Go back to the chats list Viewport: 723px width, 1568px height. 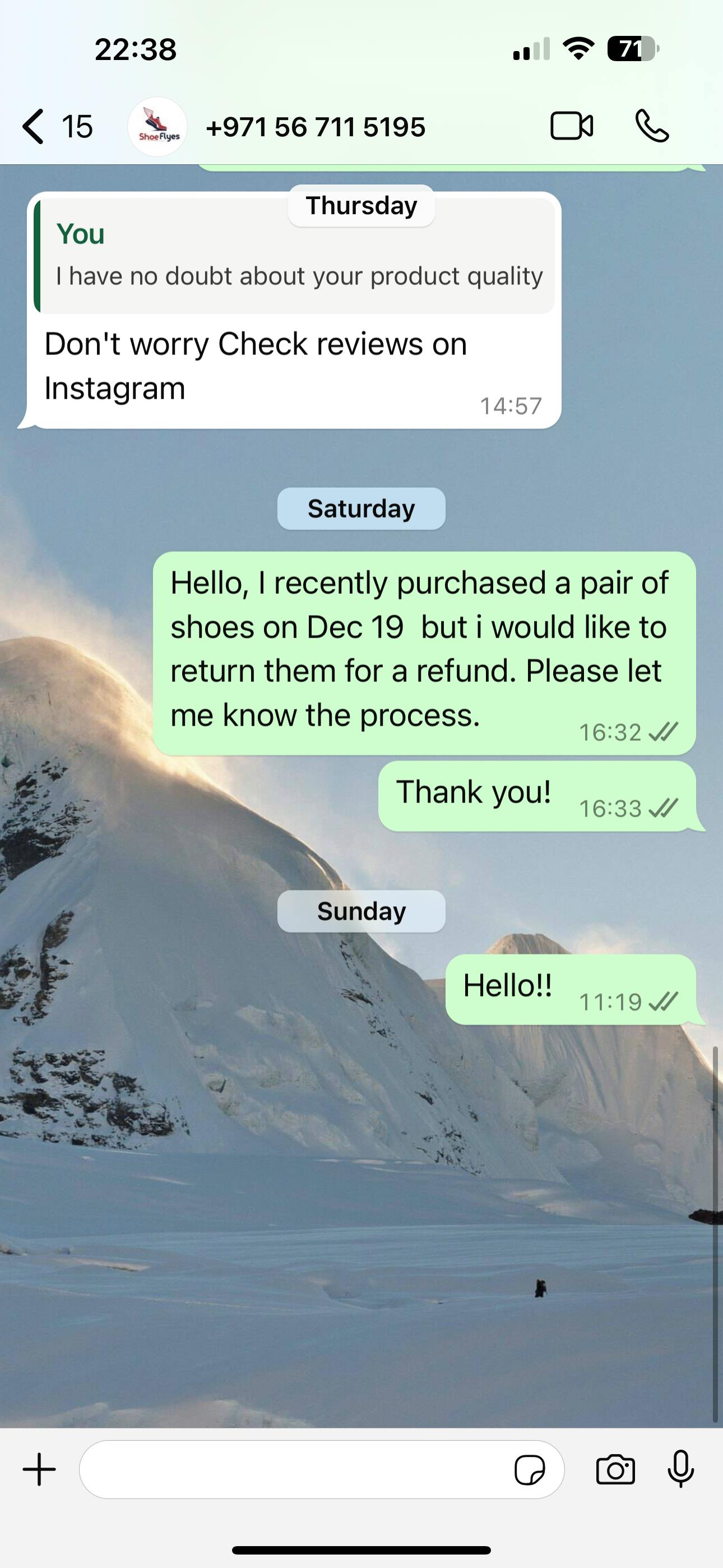click(x=56, y=127)
